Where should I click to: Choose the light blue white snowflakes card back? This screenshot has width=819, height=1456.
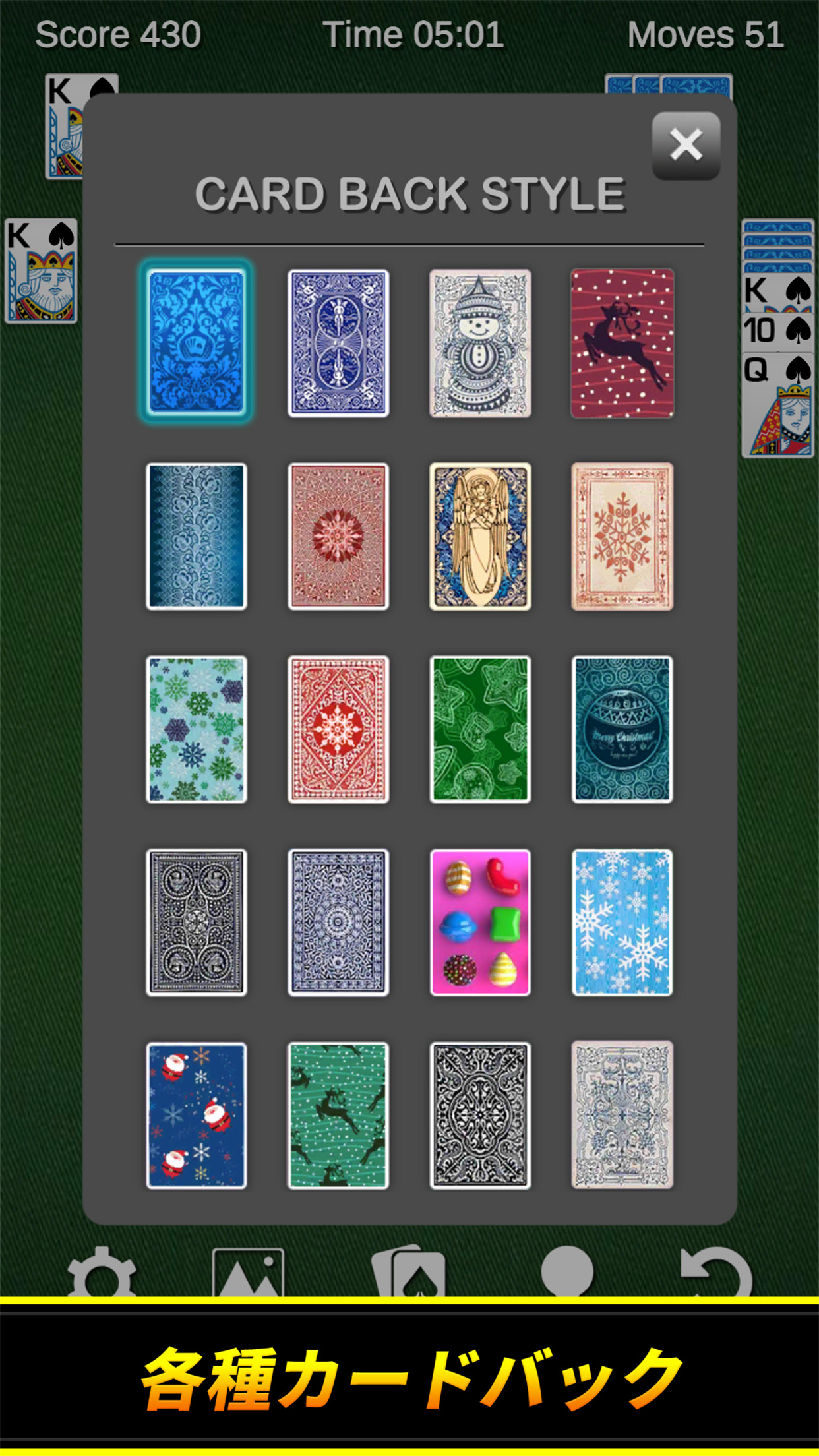click(x=622, y=923)
